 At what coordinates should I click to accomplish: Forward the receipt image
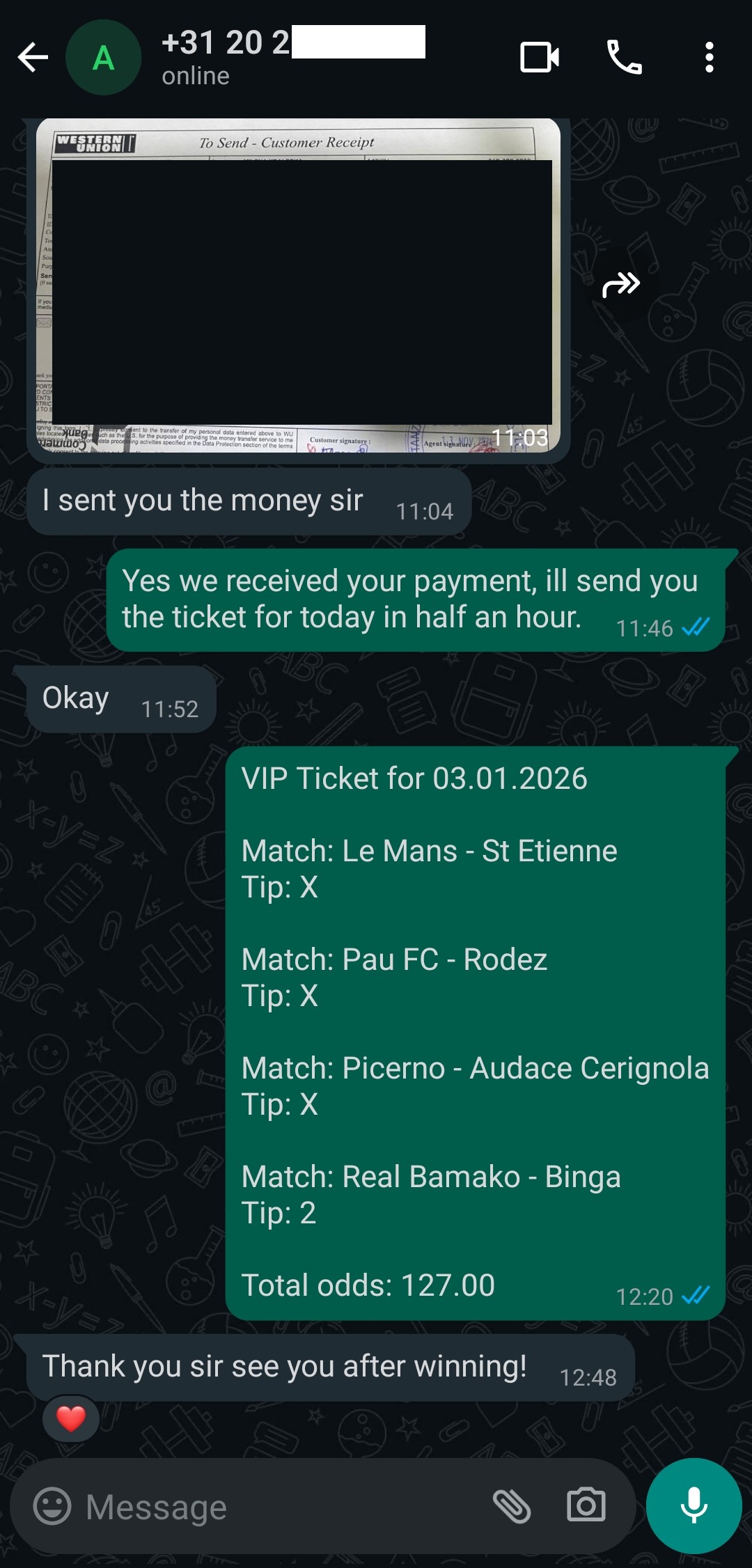(x=620, y=285)
